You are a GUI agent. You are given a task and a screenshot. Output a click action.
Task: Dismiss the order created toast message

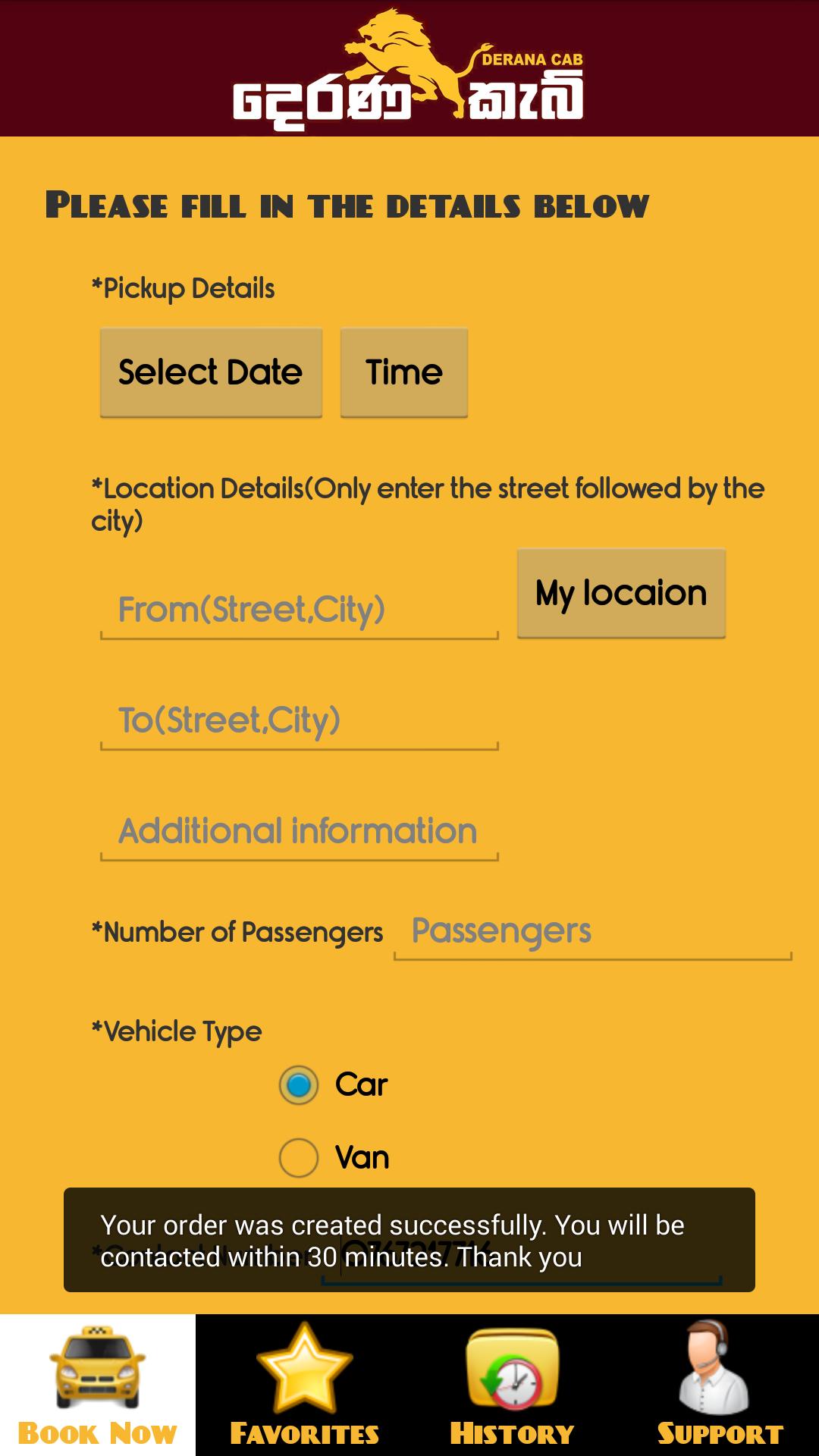click(x=409, y=1239)
